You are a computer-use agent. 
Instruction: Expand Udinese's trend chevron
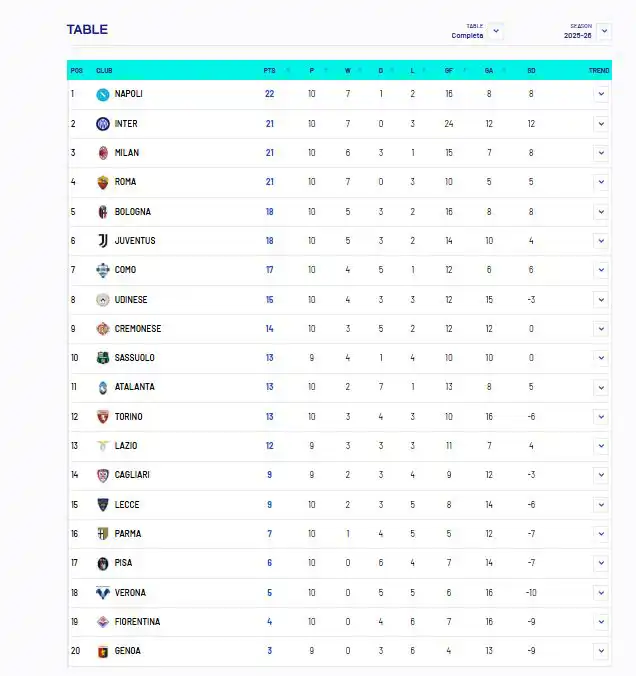[x=601, y=300]
